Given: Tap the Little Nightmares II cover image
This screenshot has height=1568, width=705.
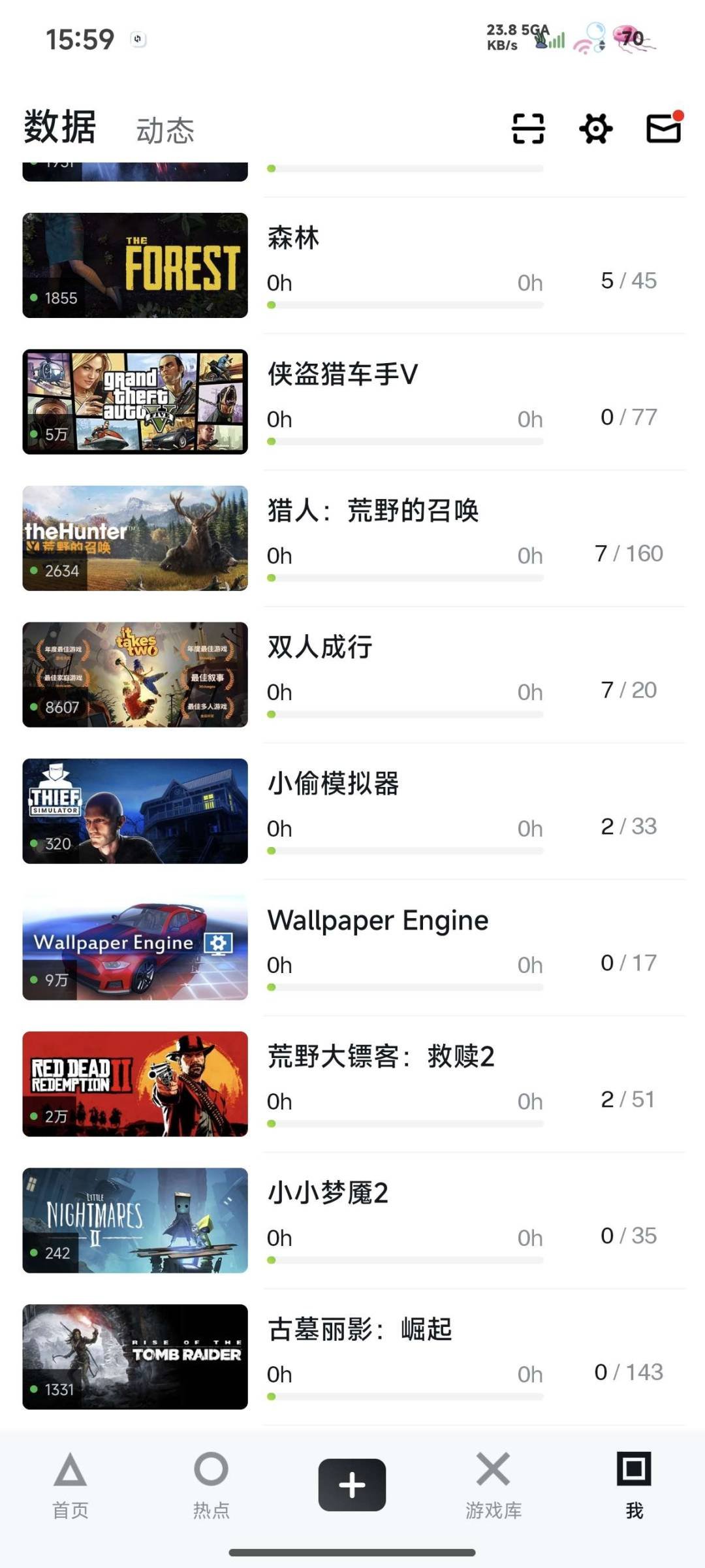Looking at the screenshot, I should point(134,1219).
